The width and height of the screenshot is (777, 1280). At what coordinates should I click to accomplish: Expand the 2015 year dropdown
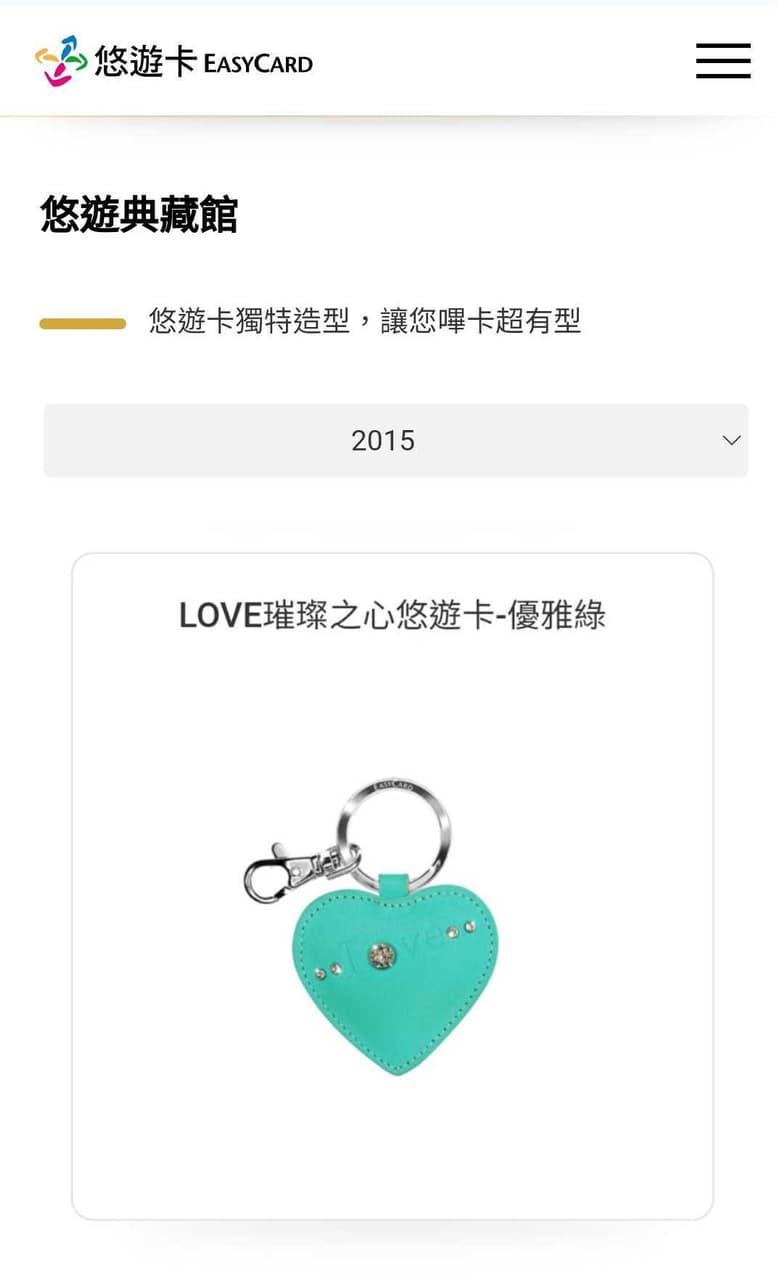[x=395, y=441]
